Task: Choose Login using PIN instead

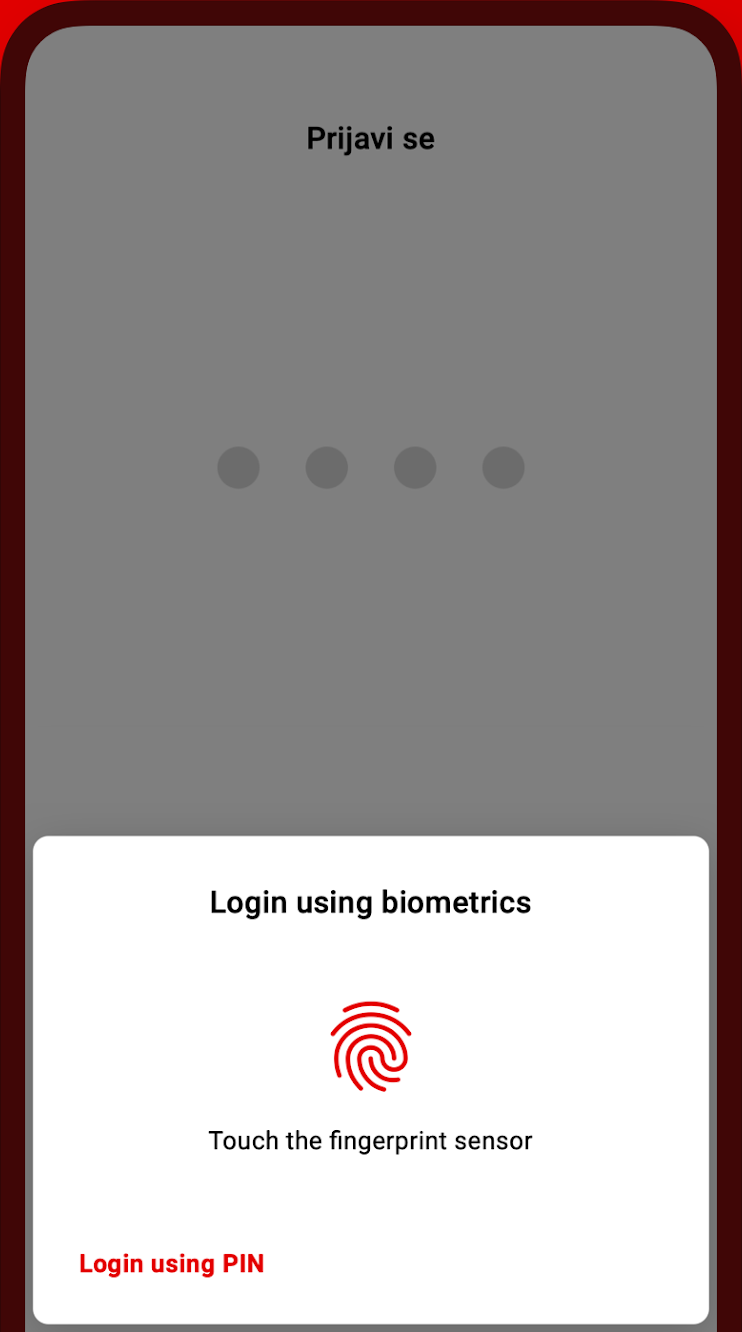Action: (172, 1264)
